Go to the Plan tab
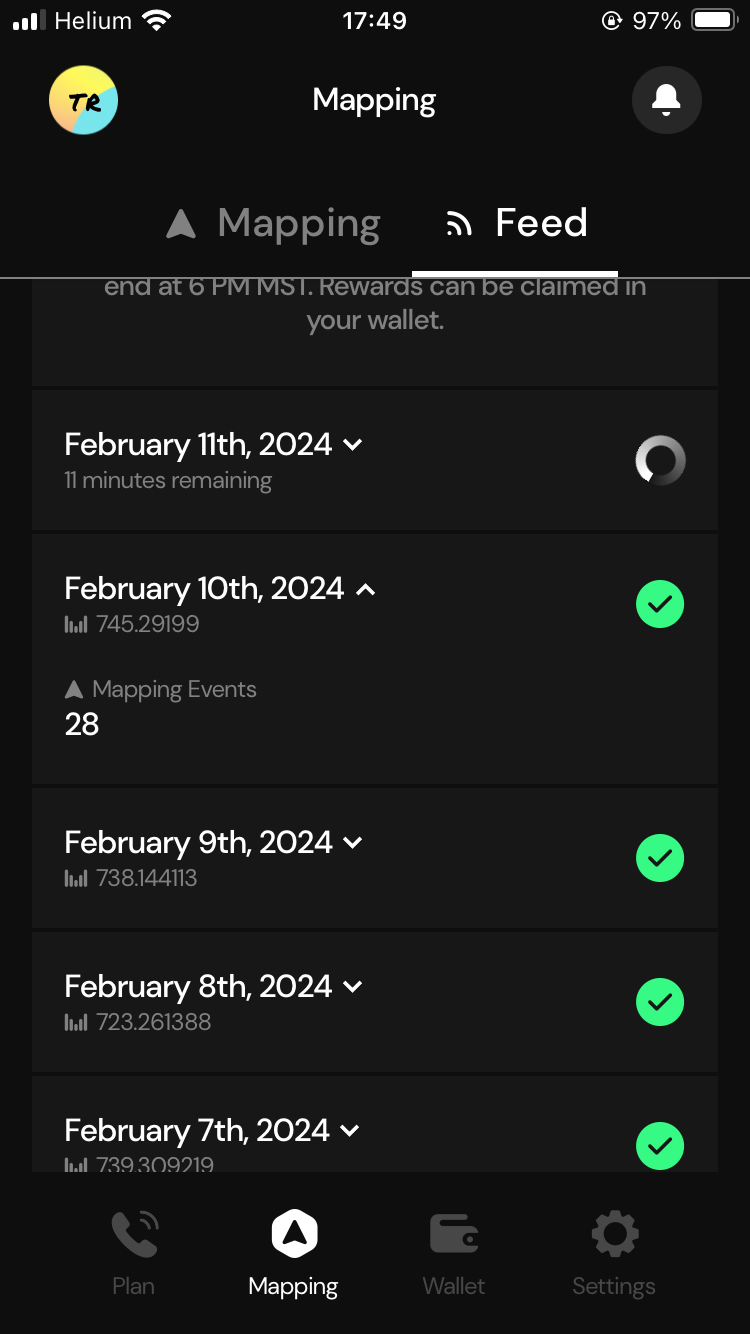Viewport: 750px width, 1334px height. pyautogui.click(x=134, y=1253)
